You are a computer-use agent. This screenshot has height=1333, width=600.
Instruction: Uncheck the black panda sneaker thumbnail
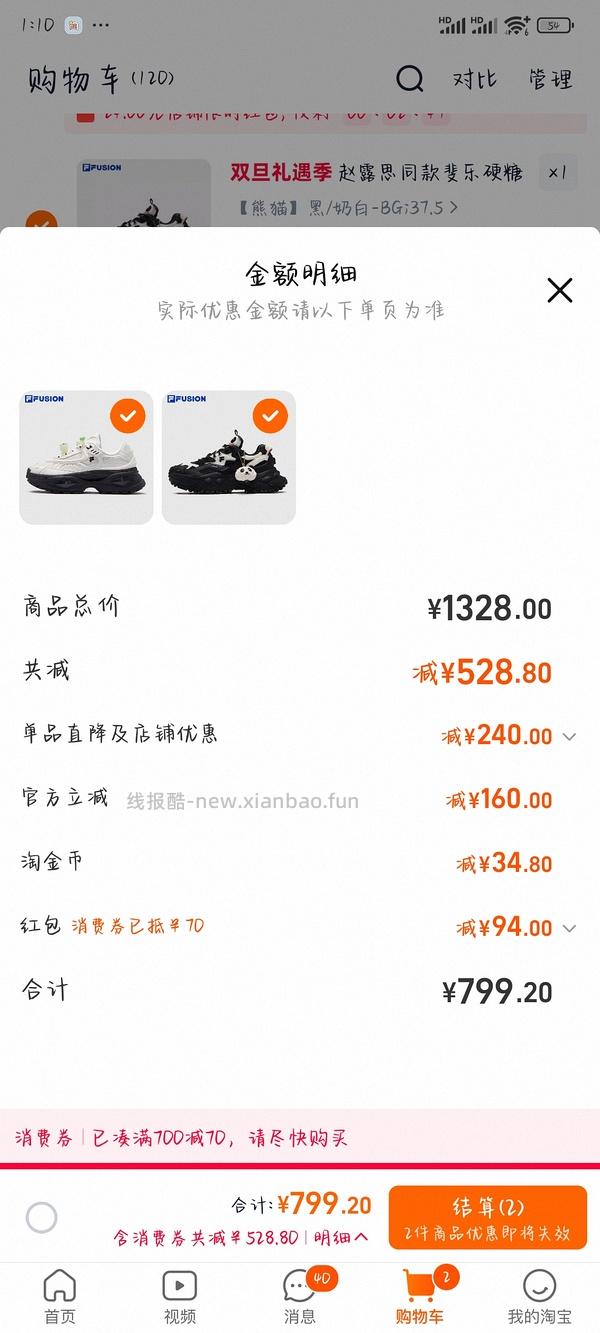(270, 415)
